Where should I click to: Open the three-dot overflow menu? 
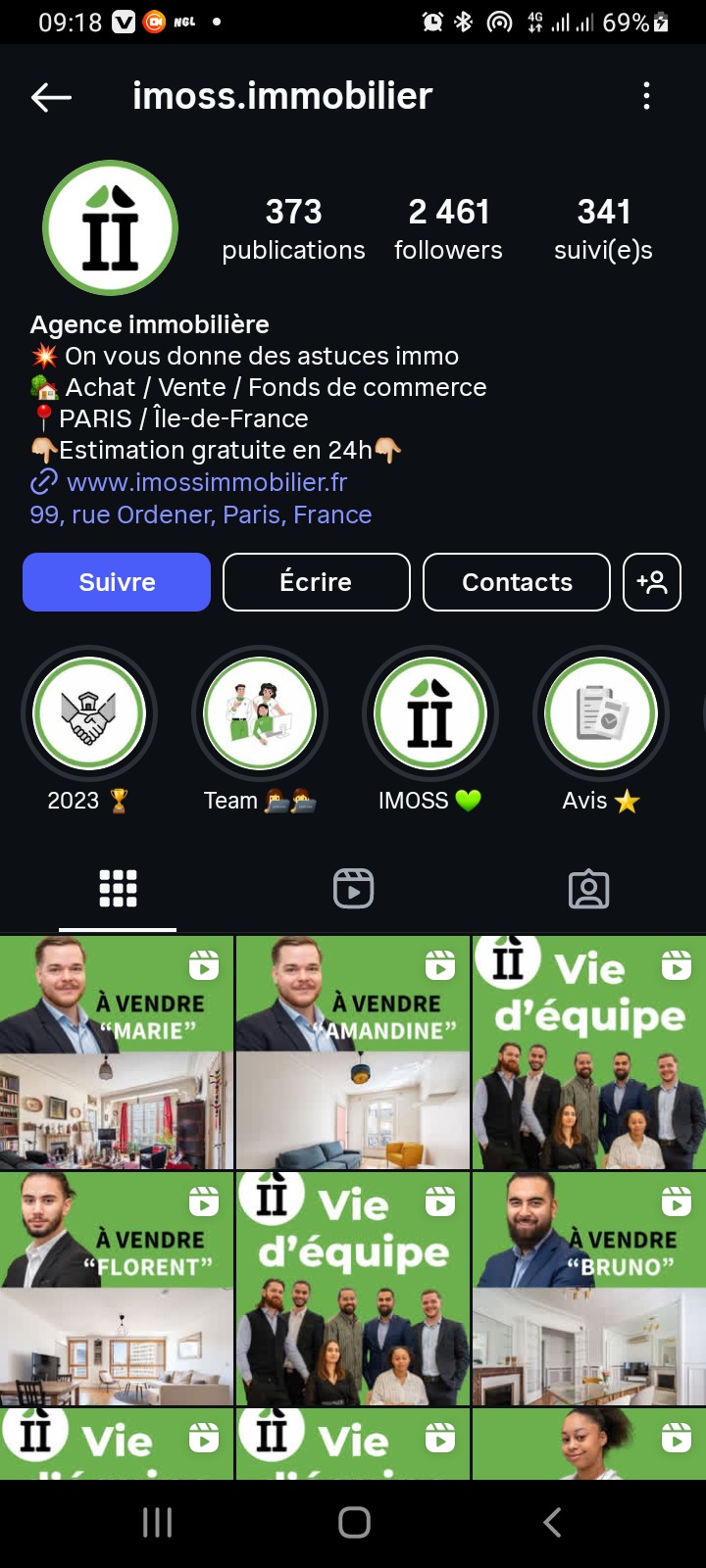pos(646,96)
